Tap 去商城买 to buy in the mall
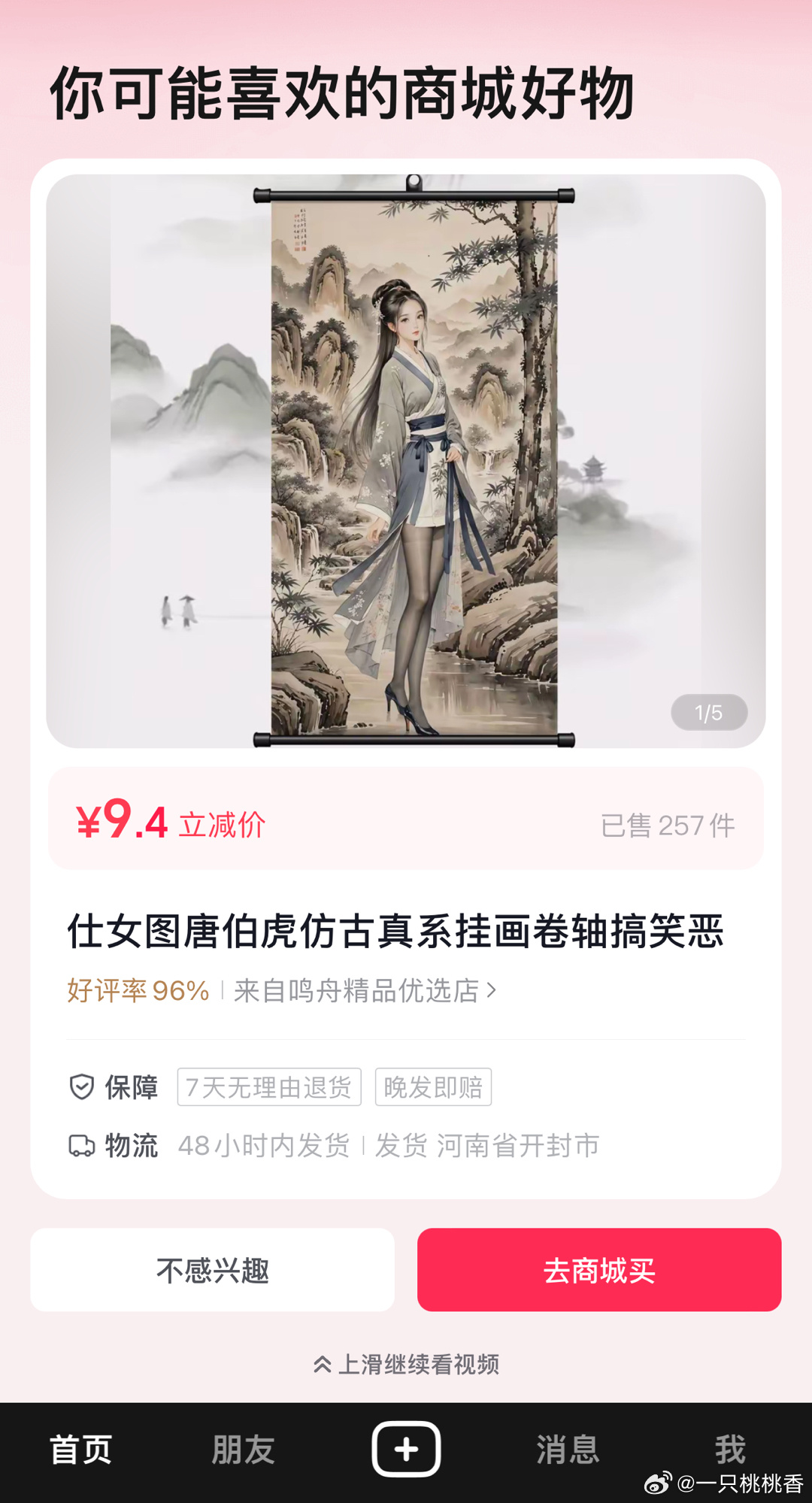812x1503 pixels. [599, 1270]
